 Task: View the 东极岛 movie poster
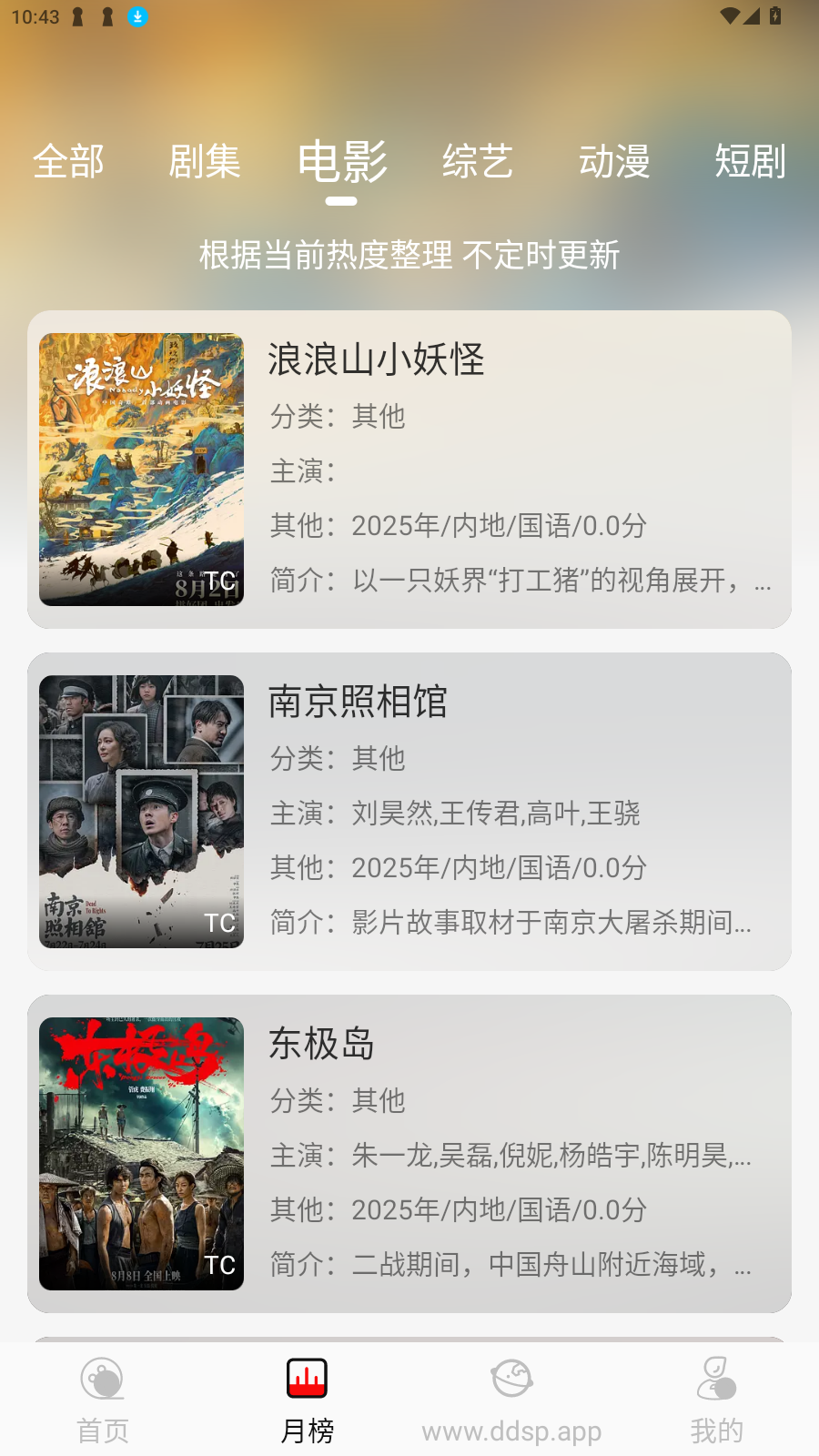(141, 1154)
